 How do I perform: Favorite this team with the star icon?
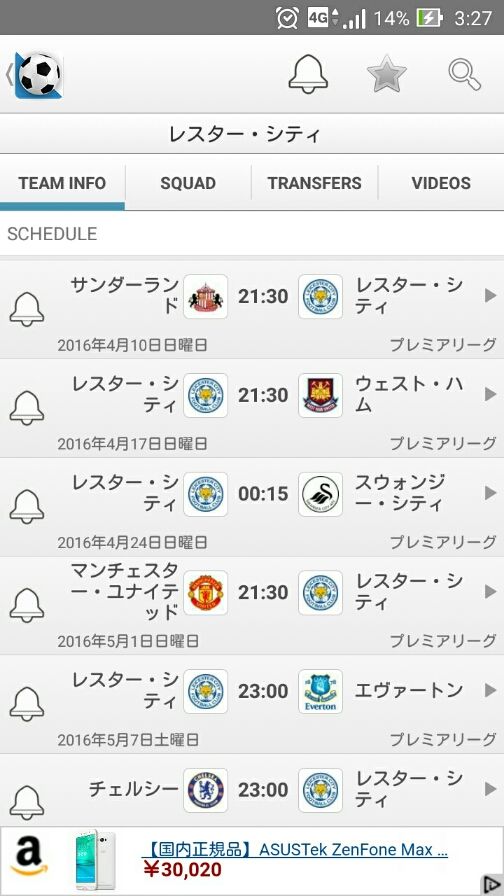387,74
